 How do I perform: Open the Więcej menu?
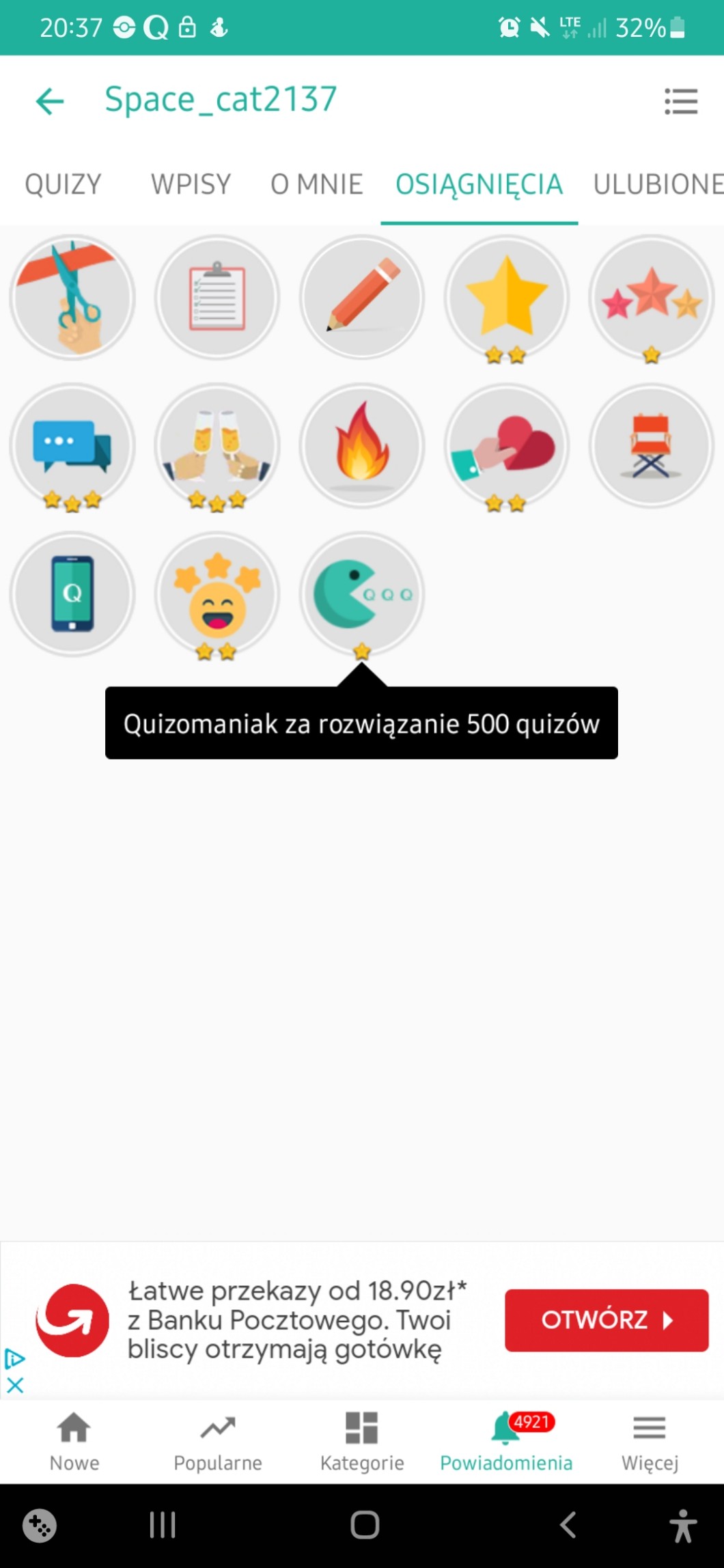click(649, 1441)
